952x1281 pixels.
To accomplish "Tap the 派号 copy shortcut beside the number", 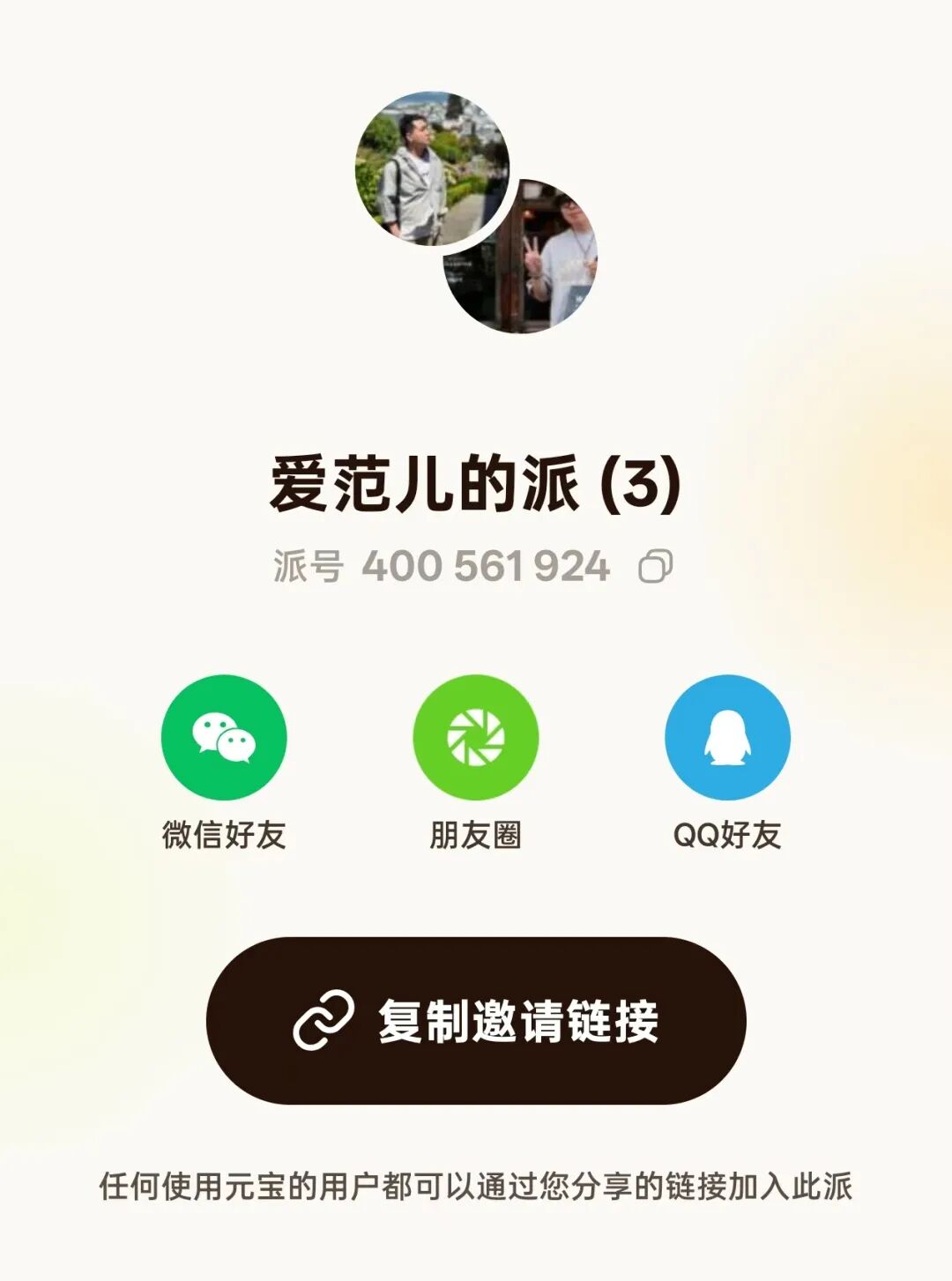I will [656, 568].
